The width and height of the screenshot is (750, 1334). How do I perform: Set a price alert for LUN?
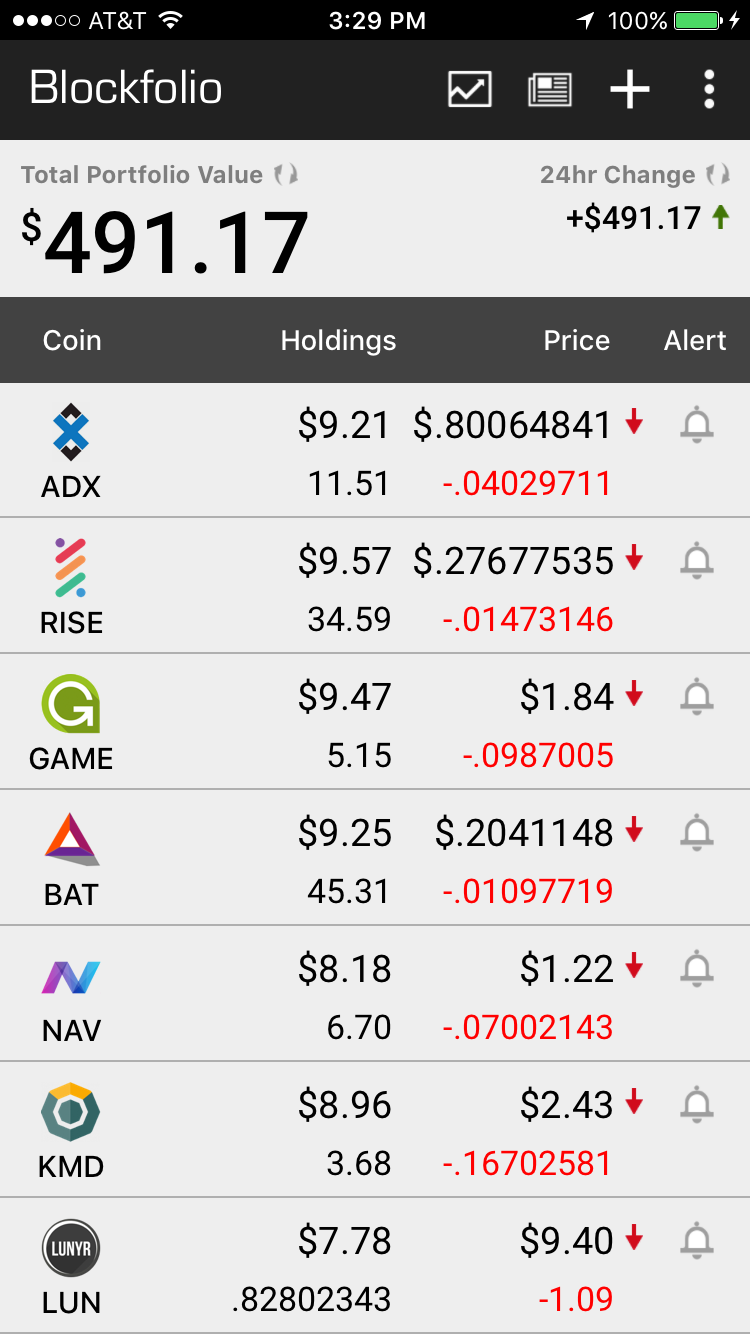[x=697, y=1241]
